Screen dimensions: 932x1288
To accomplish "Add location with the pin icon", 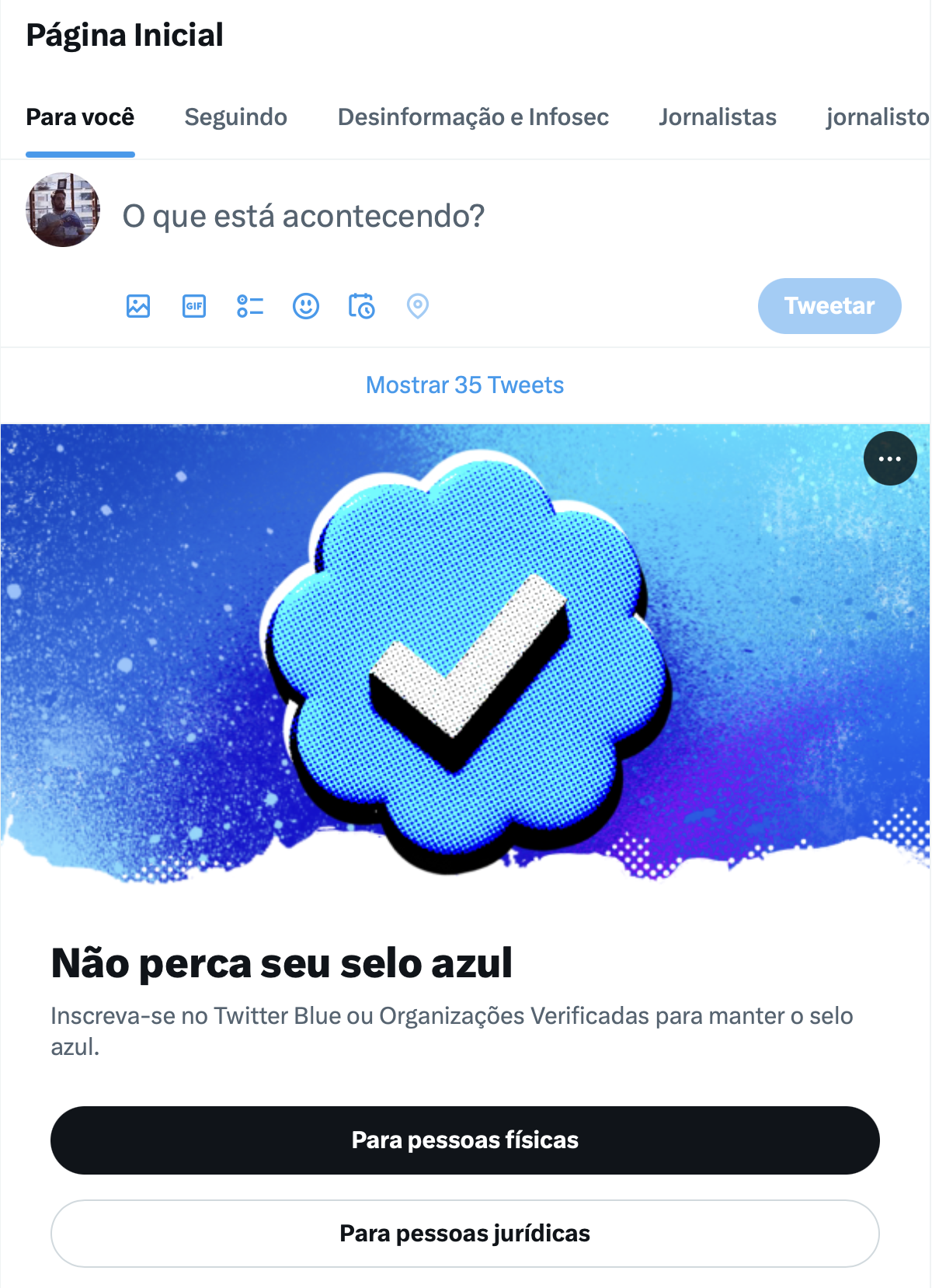I will [418, 306].
